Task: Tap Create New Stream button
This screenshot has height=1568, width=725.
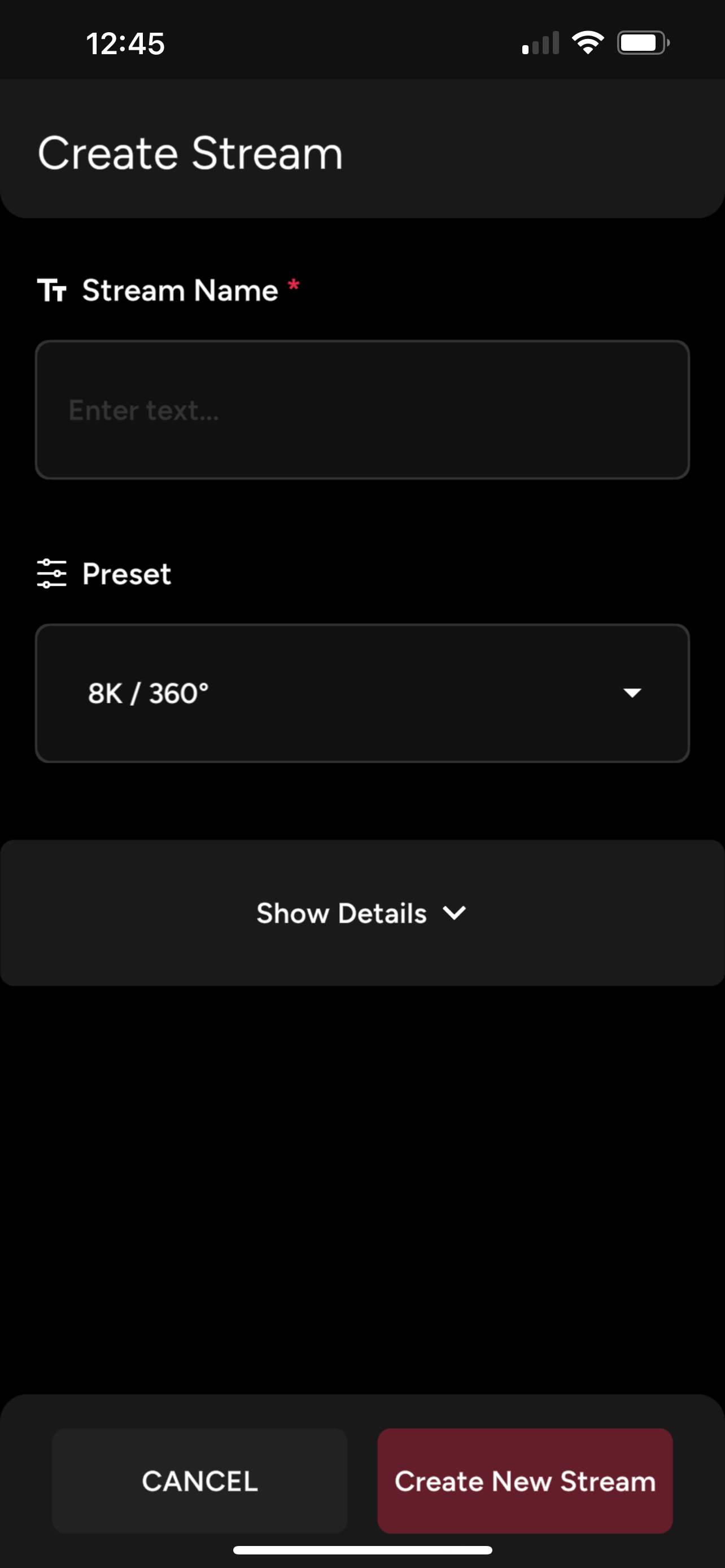Action: point(525,1481)
